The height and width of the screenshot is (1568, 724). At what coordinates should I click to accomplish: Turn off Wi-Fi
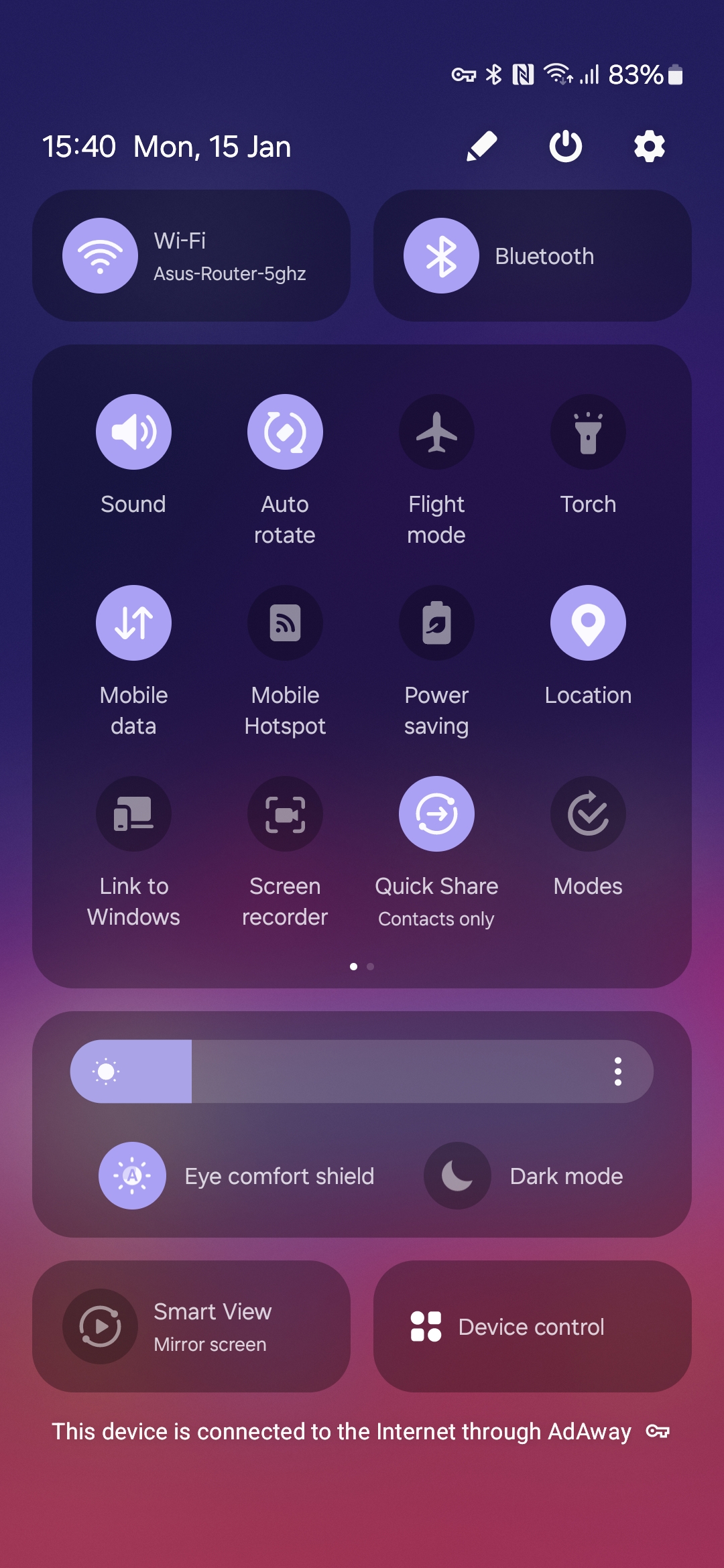(x=101, y=256)
